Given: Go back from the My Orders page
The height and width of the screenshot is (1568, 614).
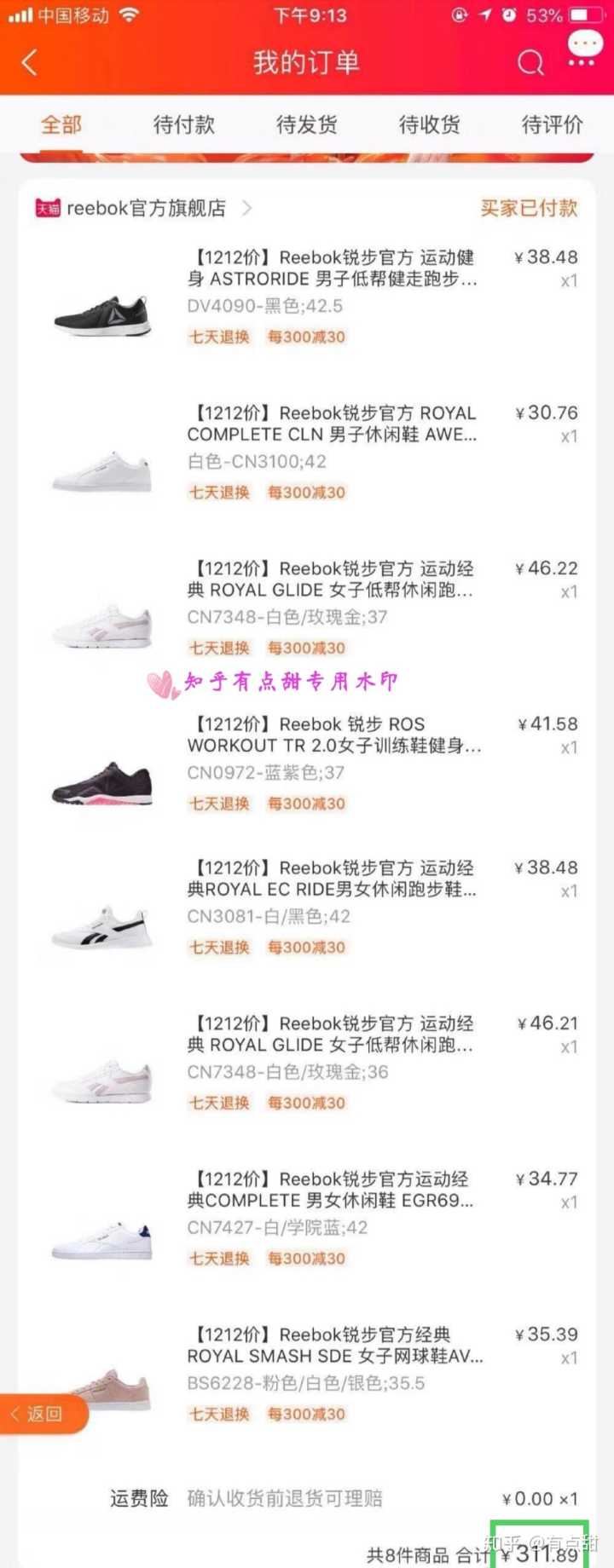Looking at the screenshot, I should [30, 62].
